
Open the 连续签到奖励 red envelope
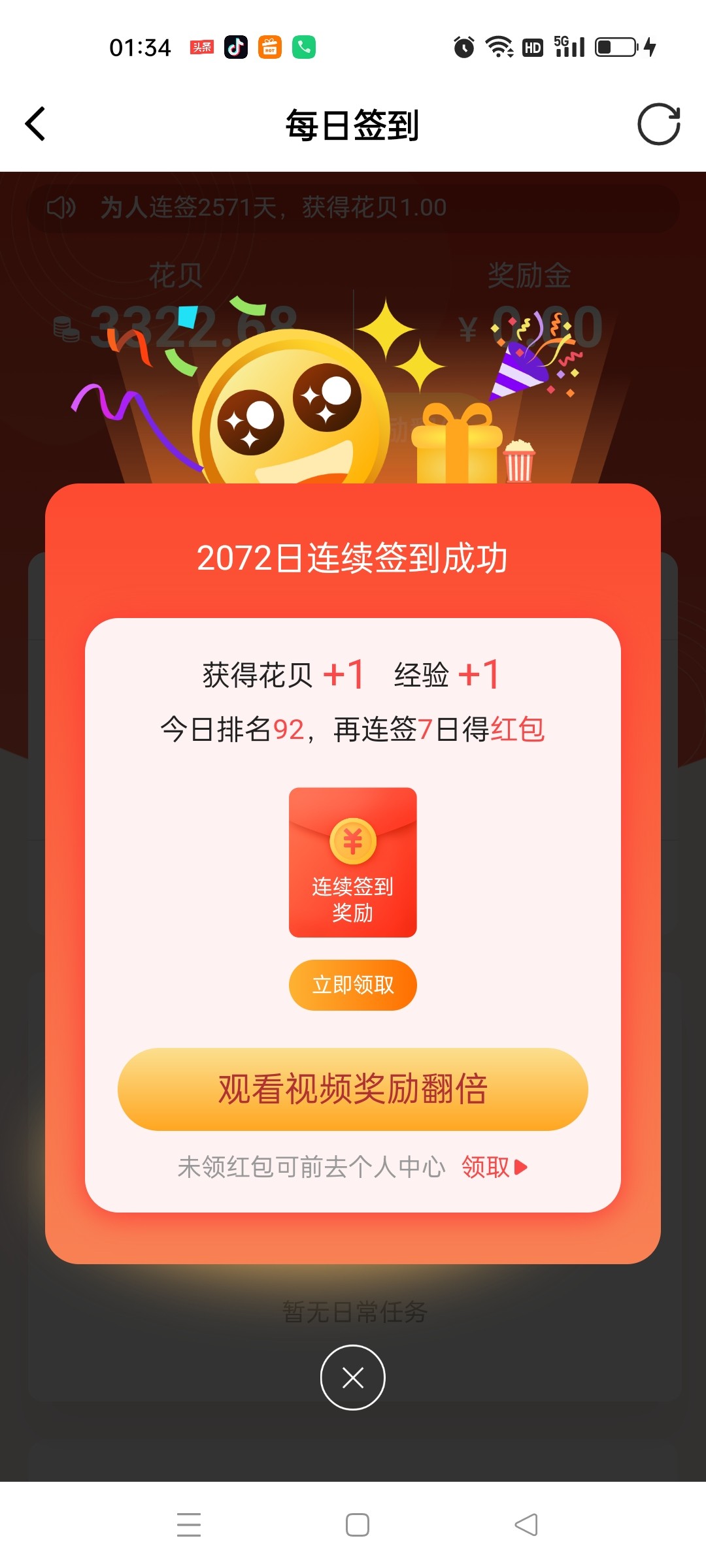[353, 862]
